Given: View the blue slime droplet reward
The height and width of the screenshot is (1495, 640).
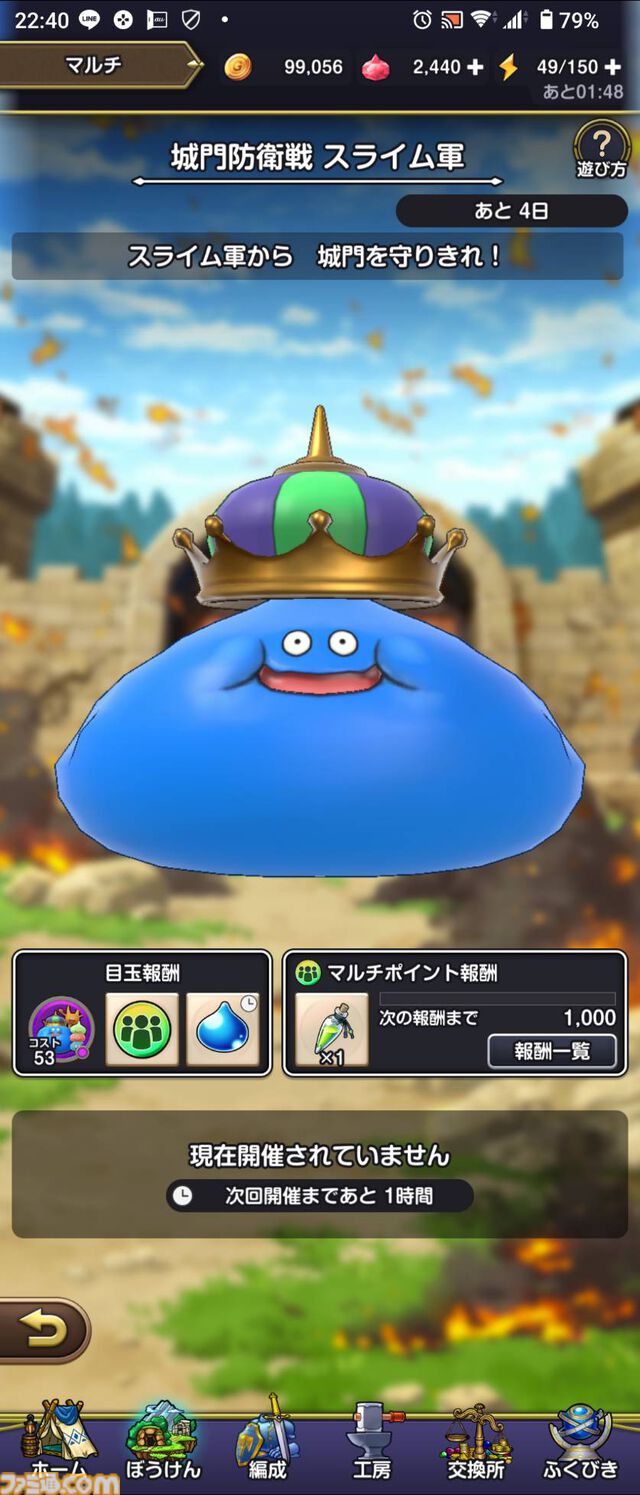Looking at the screenshot, I should coord(222,1029).
